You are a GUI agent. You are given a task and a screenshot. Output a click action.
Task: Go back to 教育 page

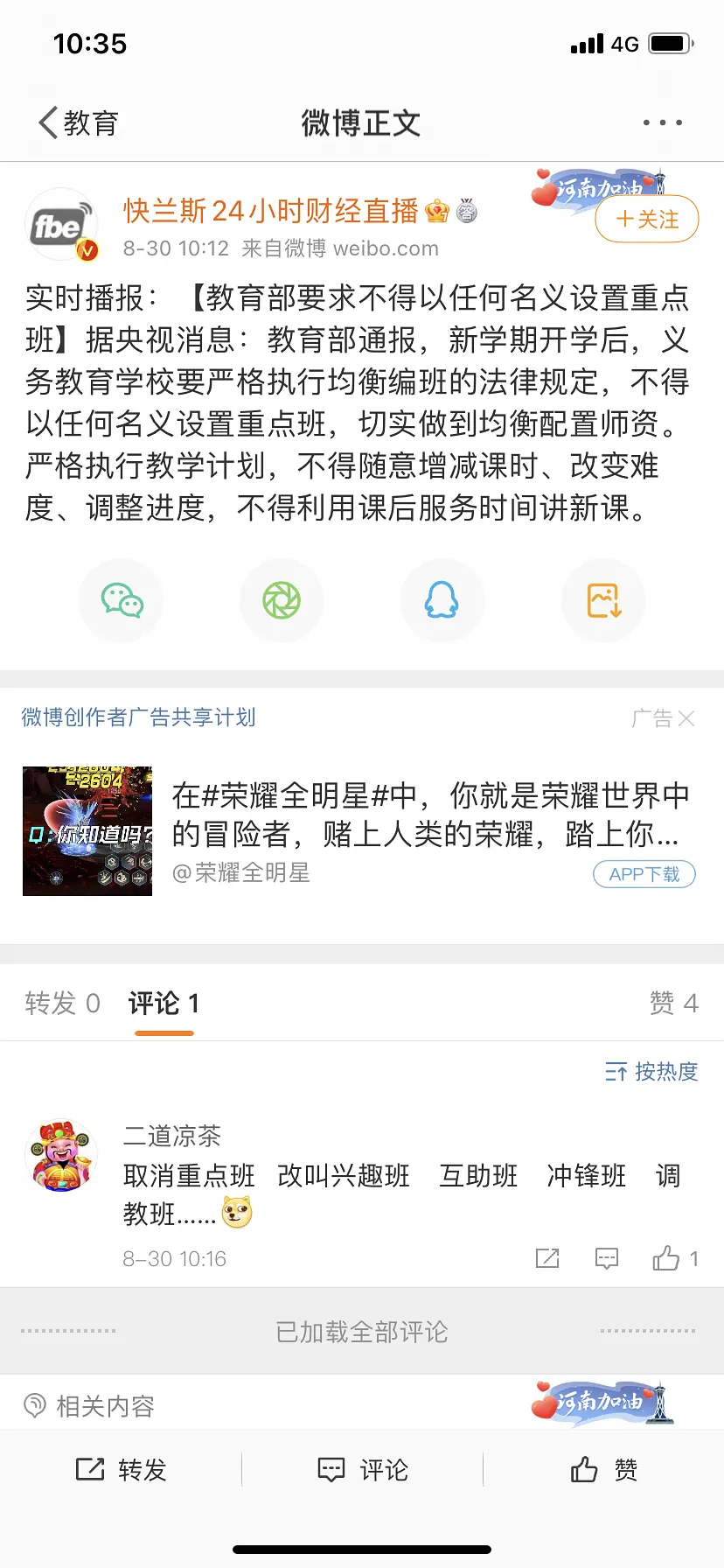(x=77, y=122)
